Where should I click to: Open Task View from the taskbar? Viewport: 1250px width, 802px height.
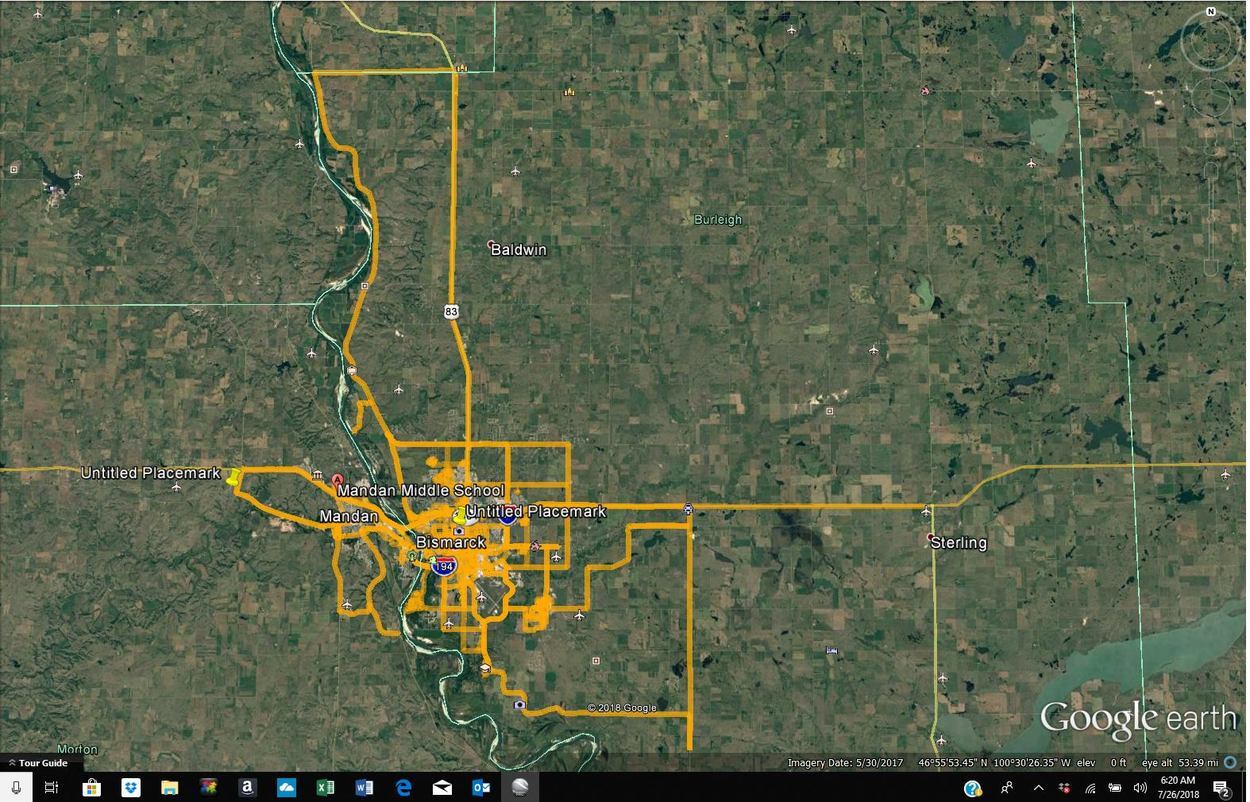52,788
